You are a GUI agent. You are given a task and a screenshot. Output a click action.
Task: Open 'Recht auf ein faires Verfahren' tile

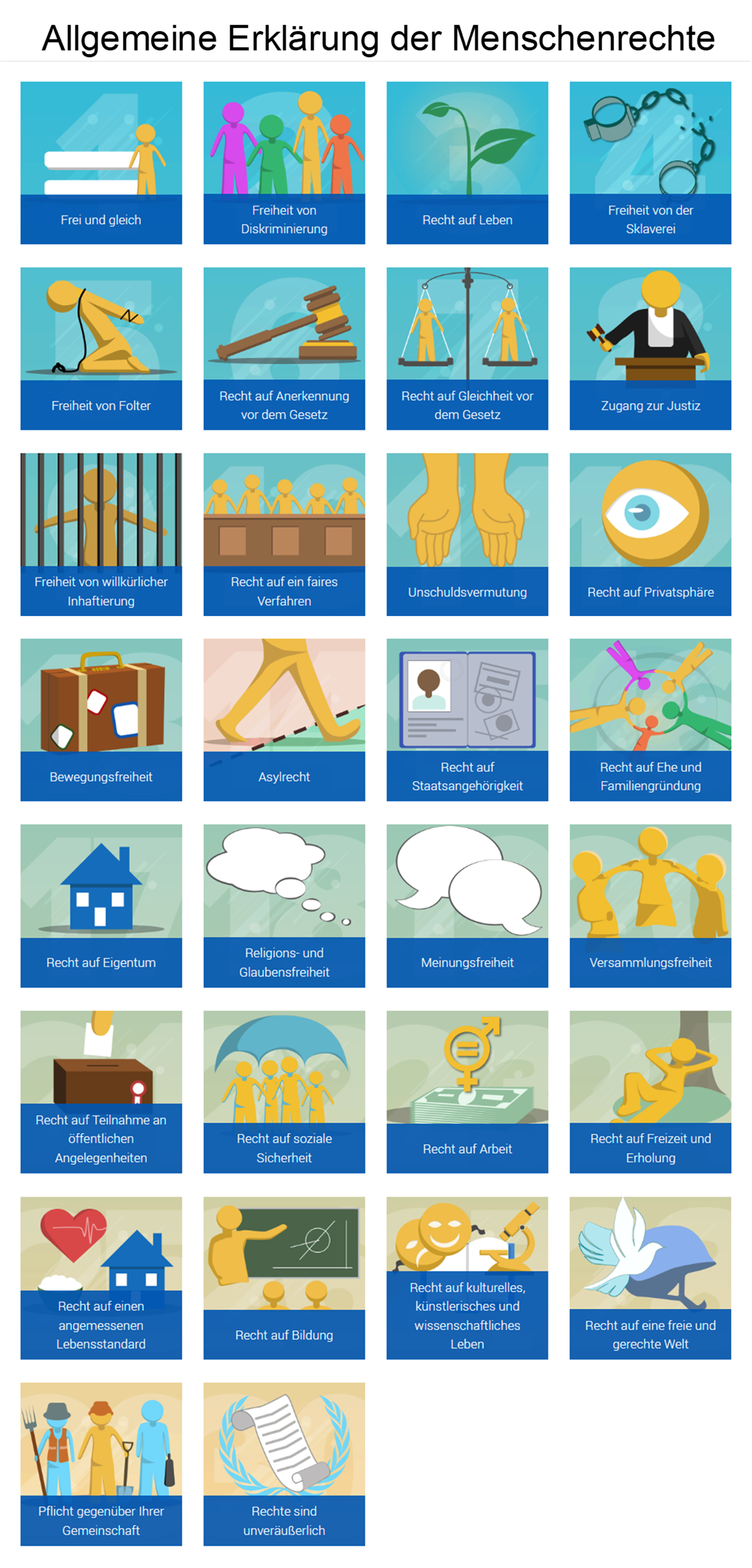point(284,534)
